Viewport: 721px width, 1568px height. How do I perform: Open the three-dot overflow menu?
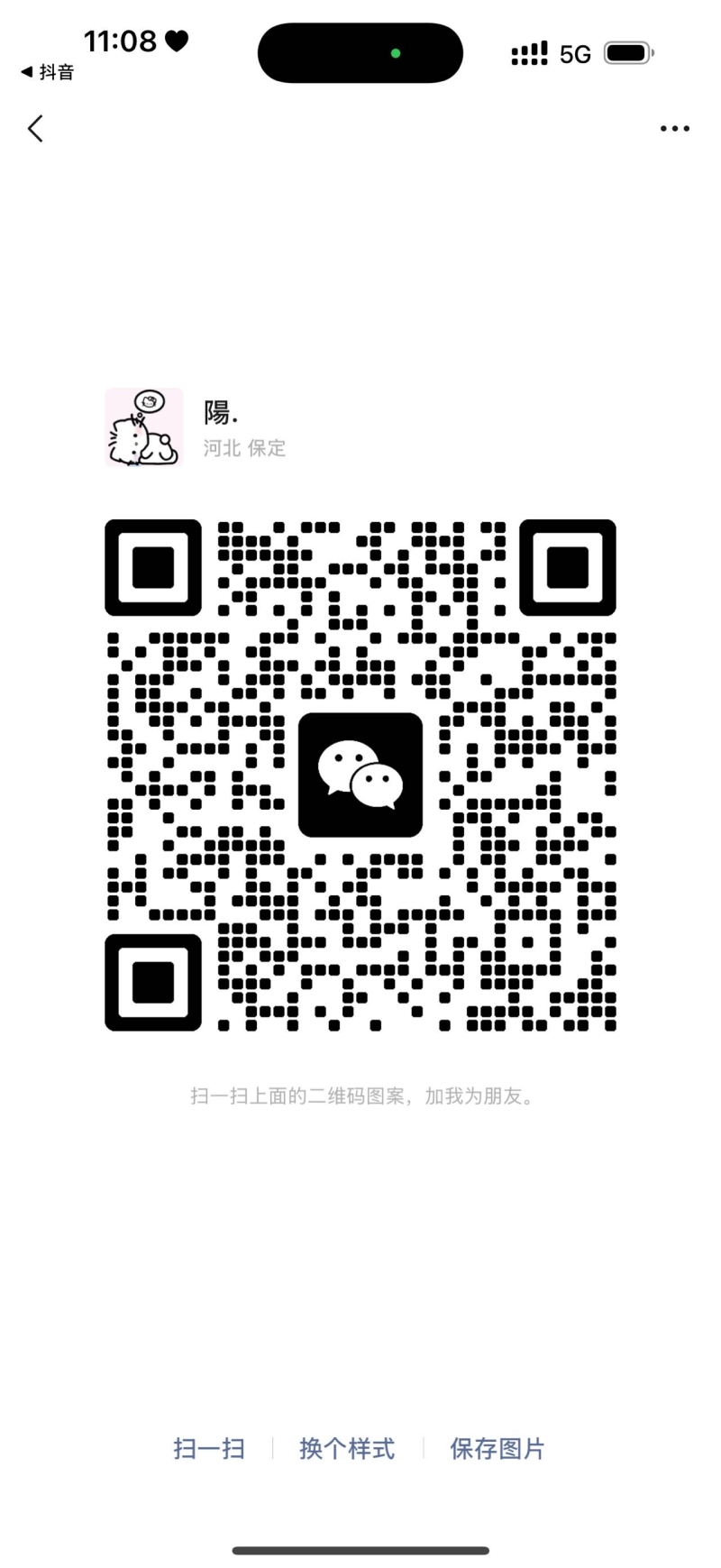[674, 129]
